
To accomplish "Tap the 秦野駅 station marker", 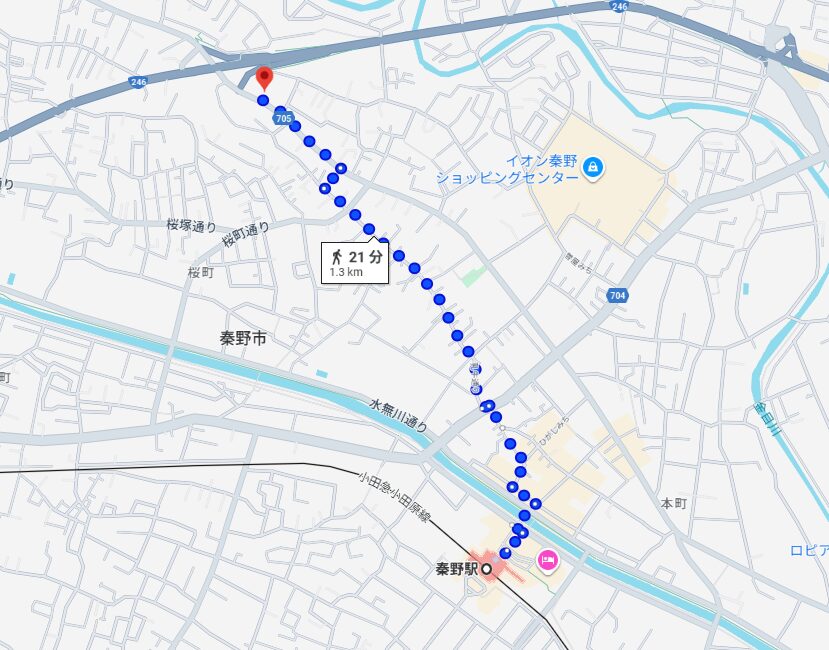I will [488, 569].
